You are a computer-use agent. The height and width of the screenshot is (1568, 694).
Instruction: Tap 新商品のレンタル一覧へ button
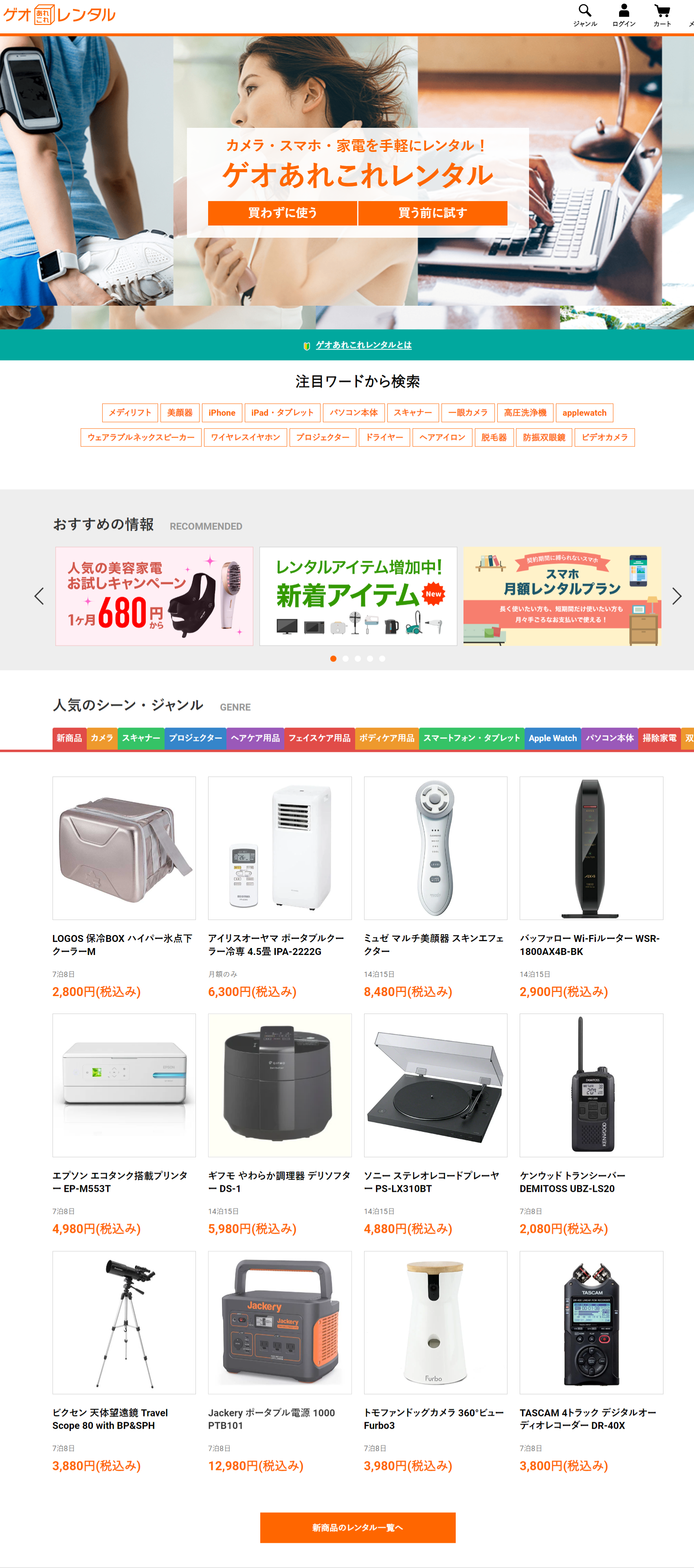[x=358, y=1527]
